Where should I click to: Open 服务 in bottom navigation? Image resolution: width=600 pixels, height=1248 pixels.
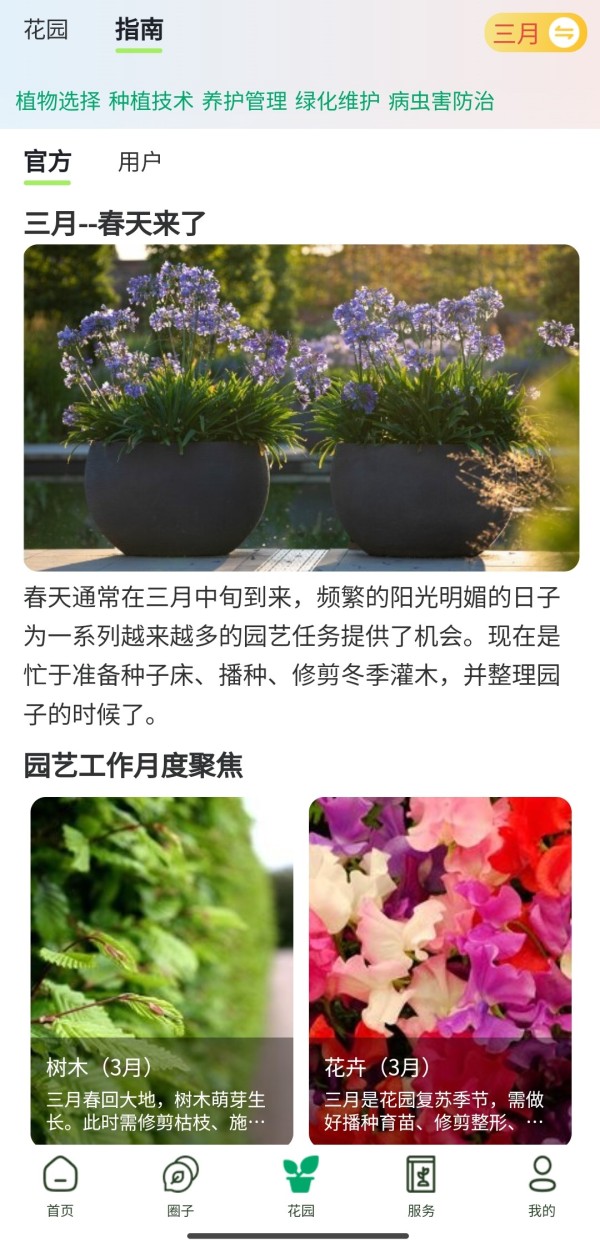(421, 1187)
